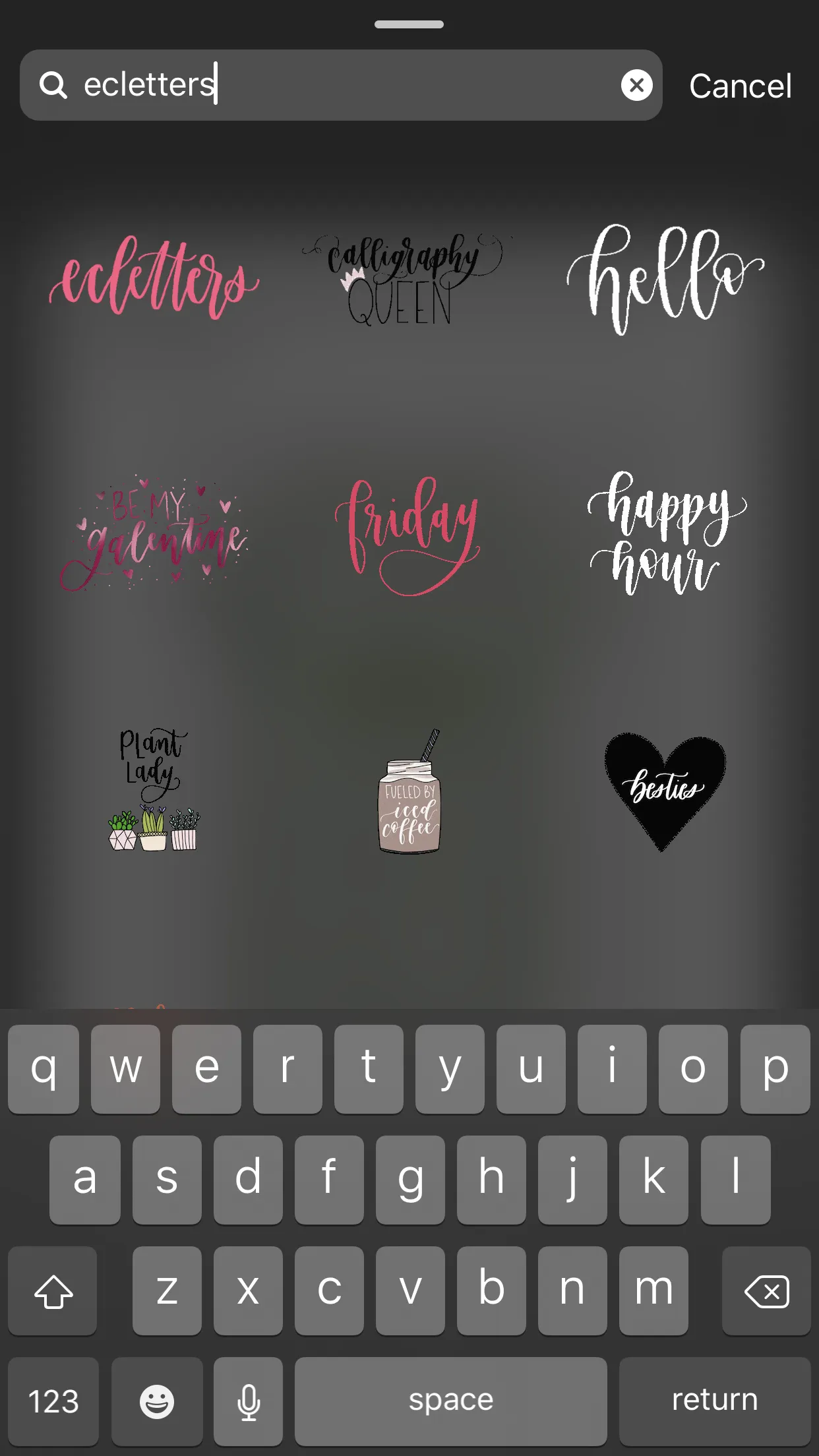Viewport: 819px width, 1456px height.
Task: Cancel the sticker search
Action: click(x=740, y=86)
